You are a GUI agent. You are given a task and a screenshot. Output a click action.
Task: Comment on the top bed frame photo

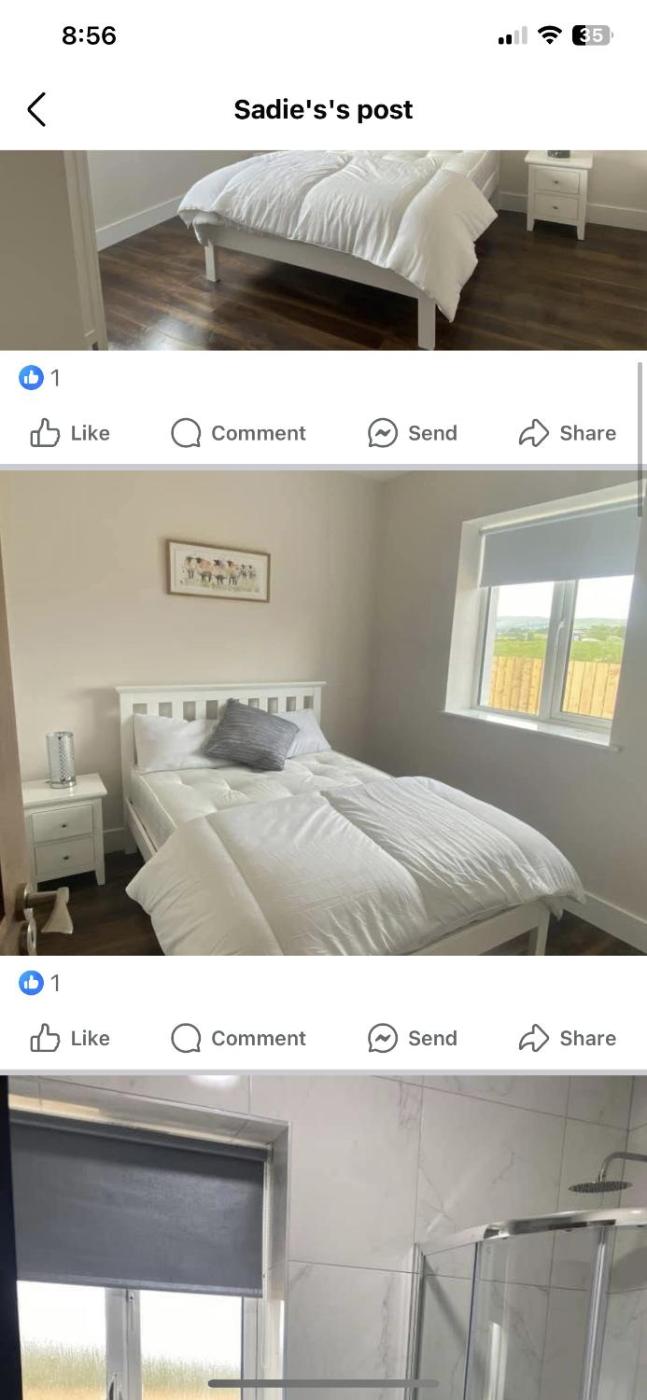click(238, 433)
